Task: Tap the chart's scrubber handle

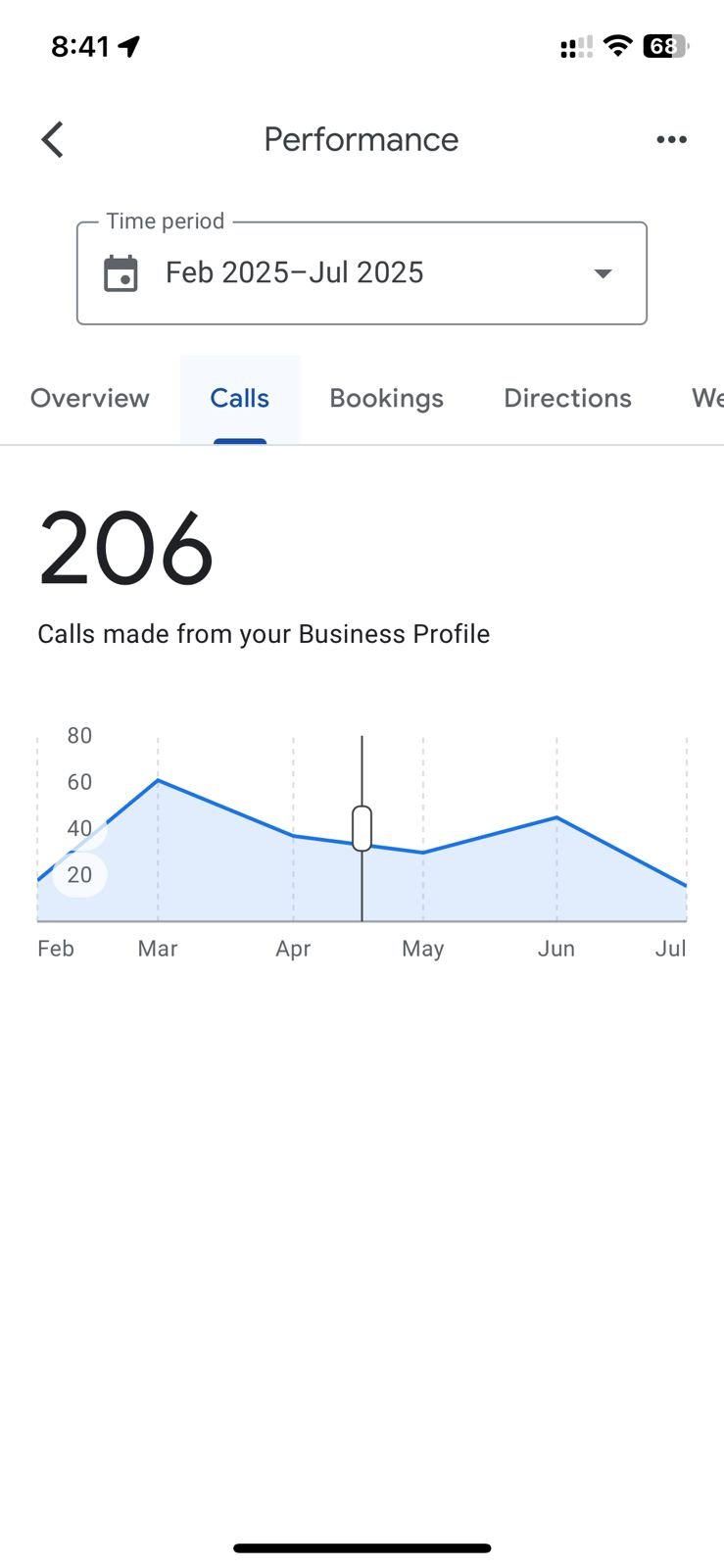Action: [x=362, y=828]
